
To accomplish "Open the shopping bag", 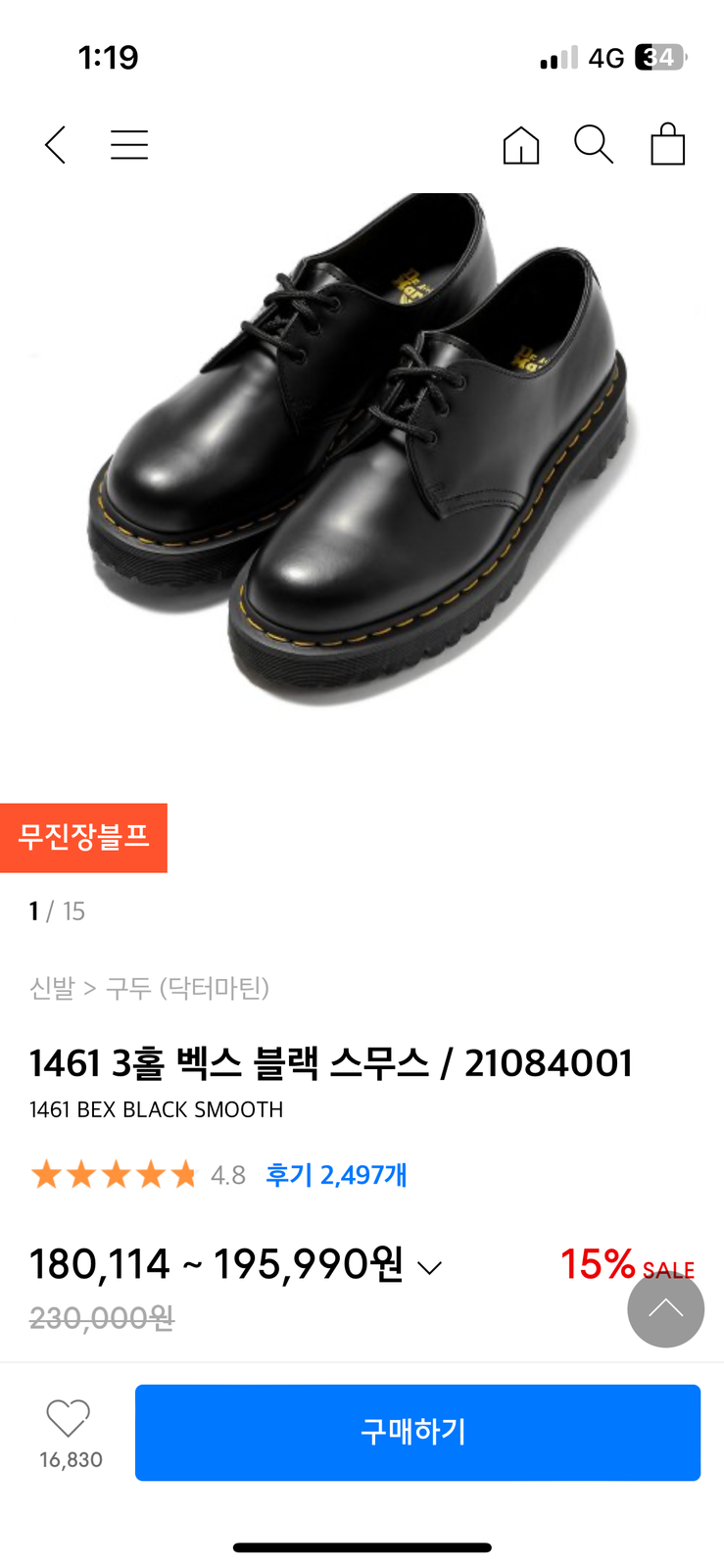I will tap(668, 145).
